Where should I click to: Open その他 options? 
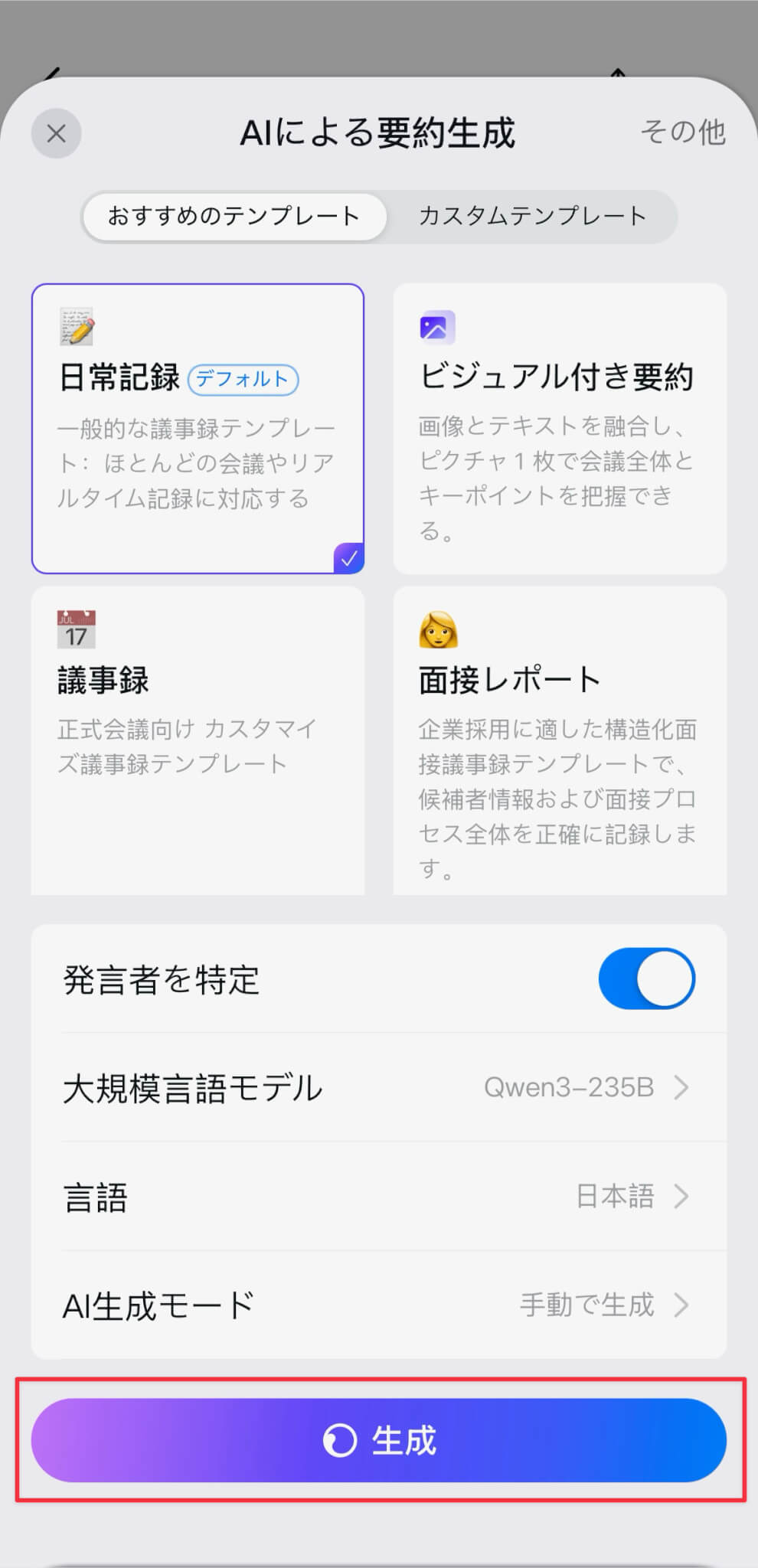click(682, 132)
